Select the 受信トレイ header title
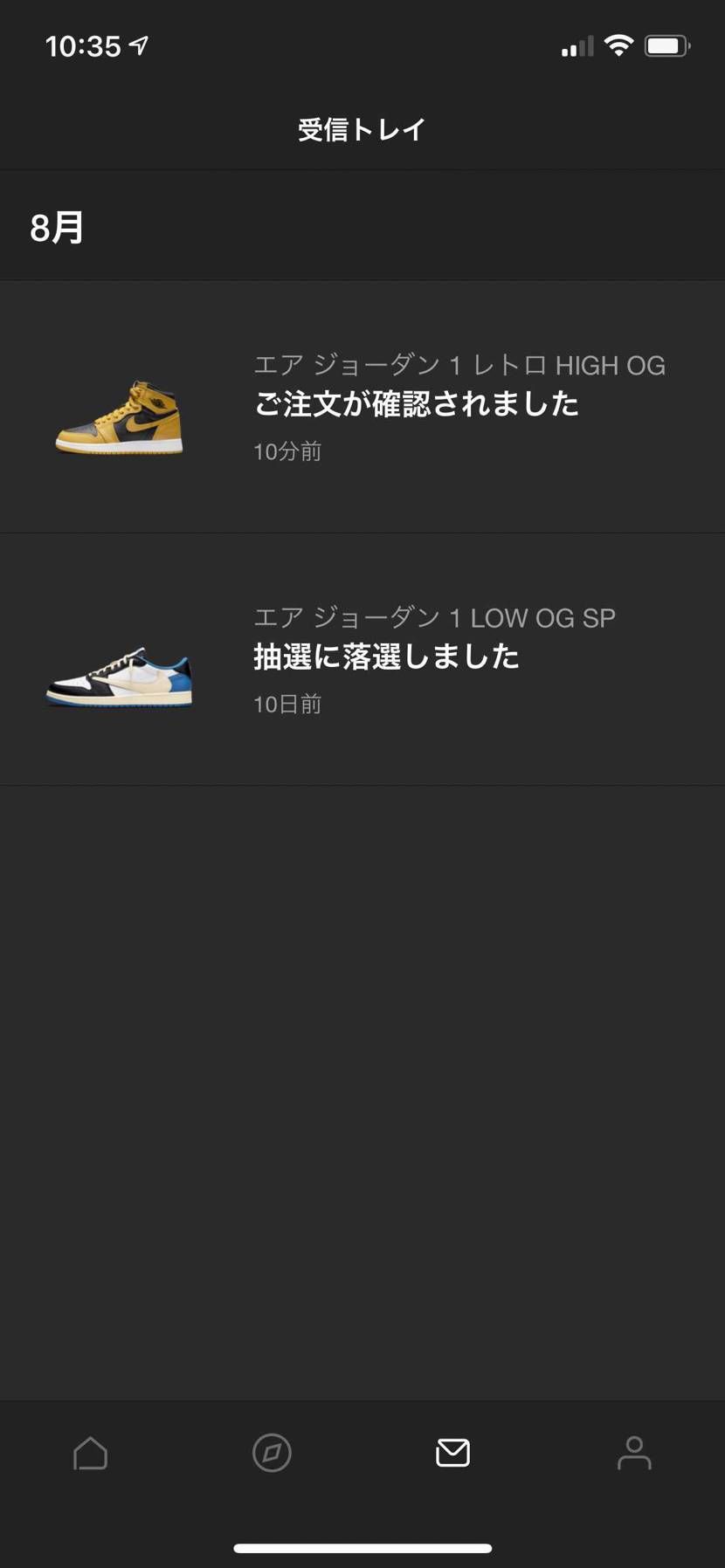The height and width of the screenshot is (1568, 725). pos(362,128)
